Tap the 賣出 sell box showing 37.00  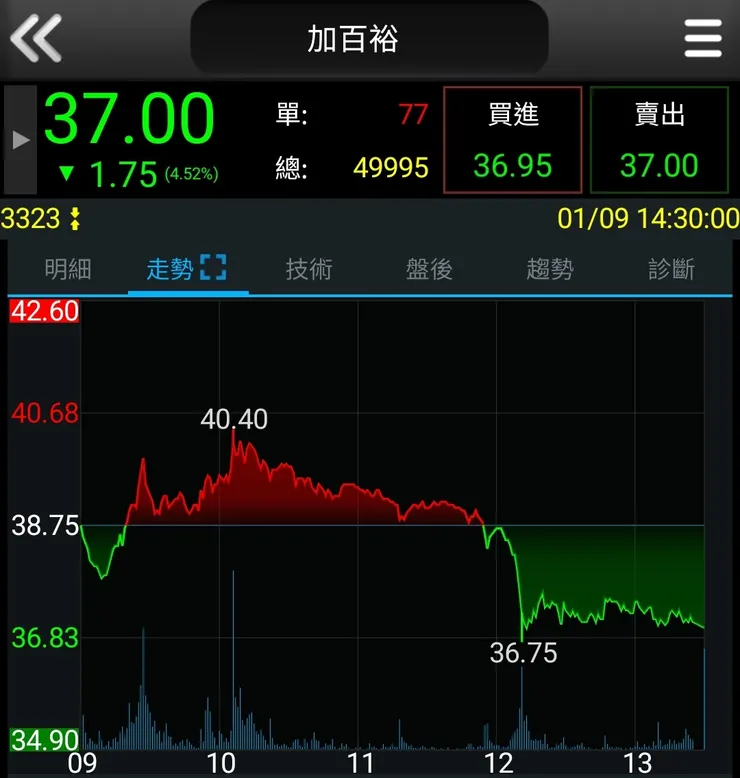pos(660,138)
